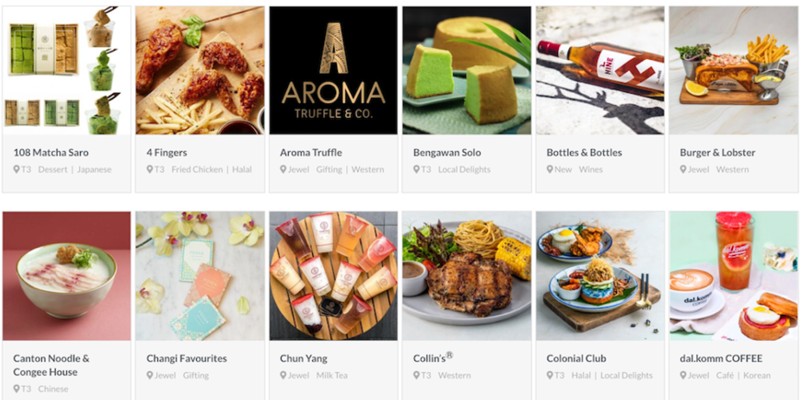
Task: Select the Collin's Western card
Action: pyautogui.click(x=466, y=276)
